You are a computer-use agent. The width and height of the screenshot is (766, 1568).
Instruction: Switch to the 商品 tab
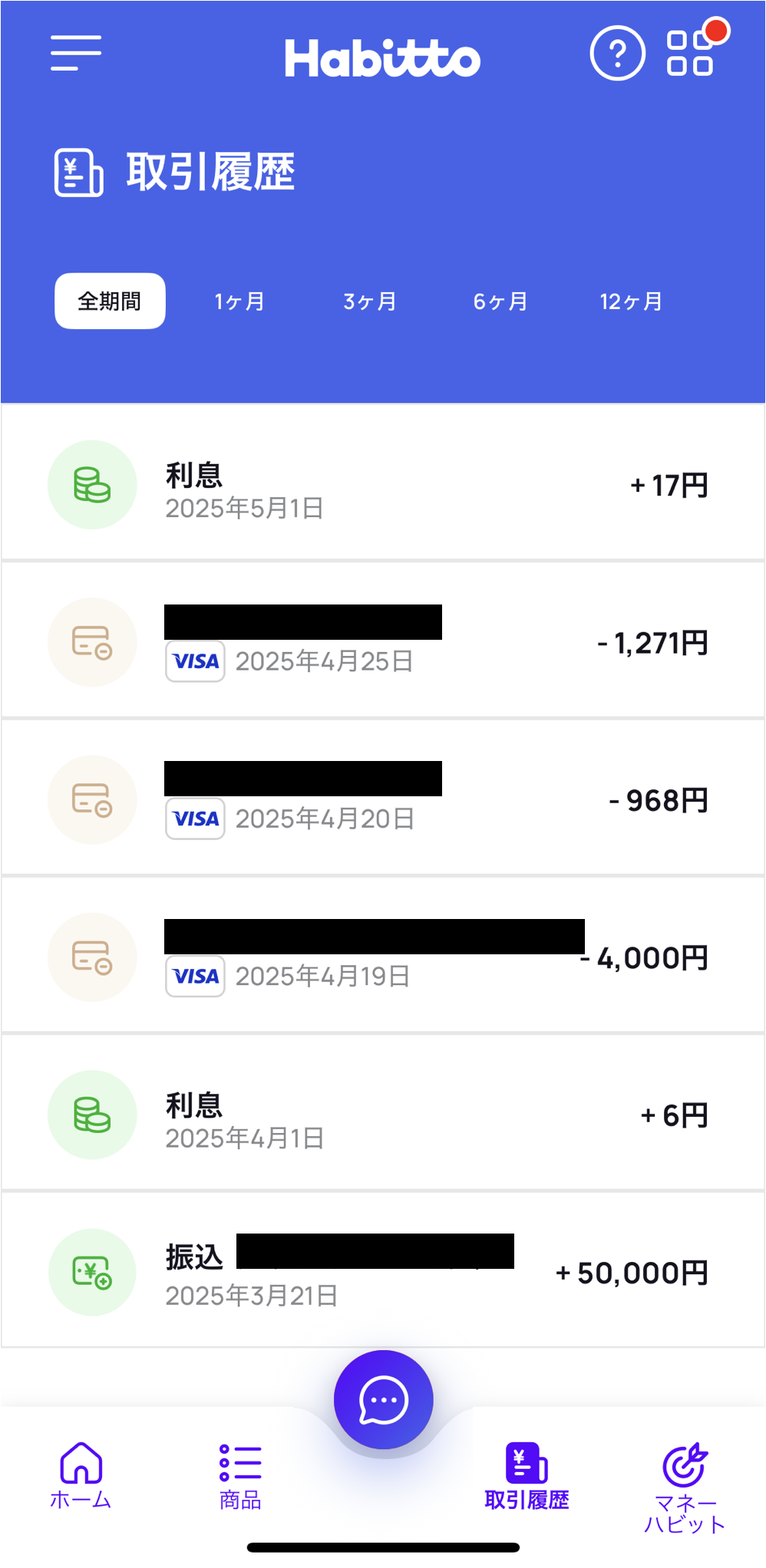coord(240,1476)
